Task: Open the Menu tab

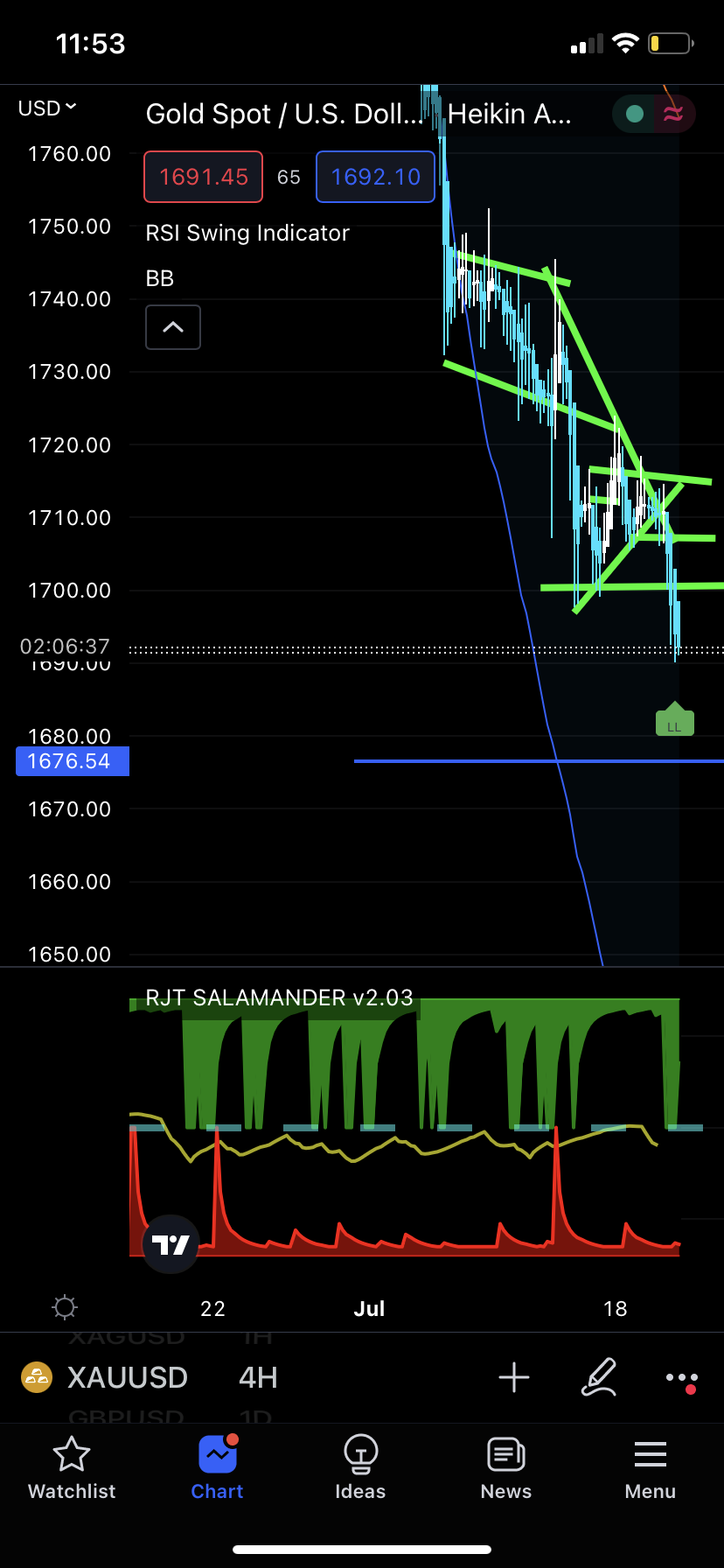Action: [x=651, y=1469]
